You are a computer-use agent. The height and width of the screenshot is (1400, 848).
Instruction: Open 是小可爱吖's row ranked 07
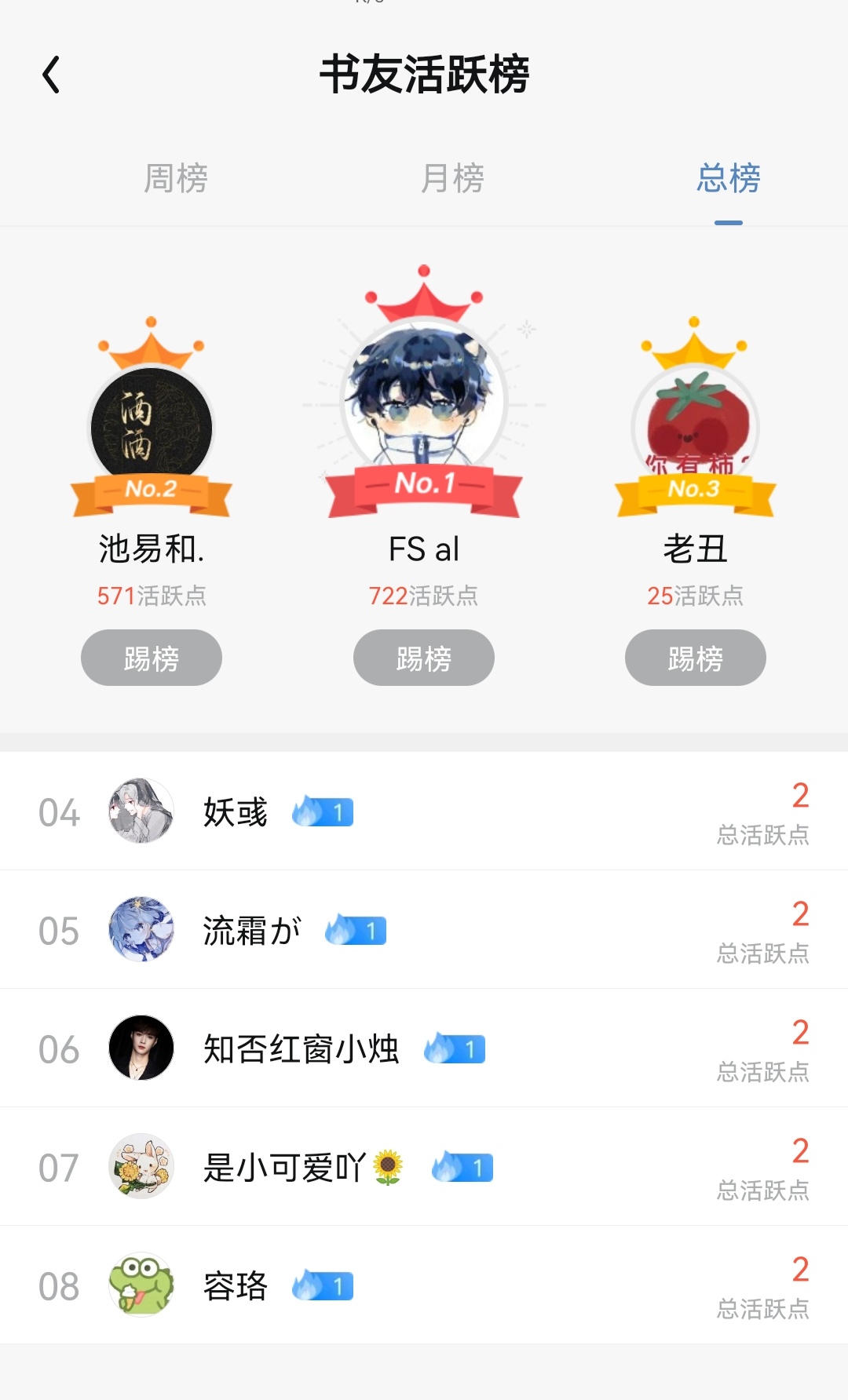(x=424, y=1167)
